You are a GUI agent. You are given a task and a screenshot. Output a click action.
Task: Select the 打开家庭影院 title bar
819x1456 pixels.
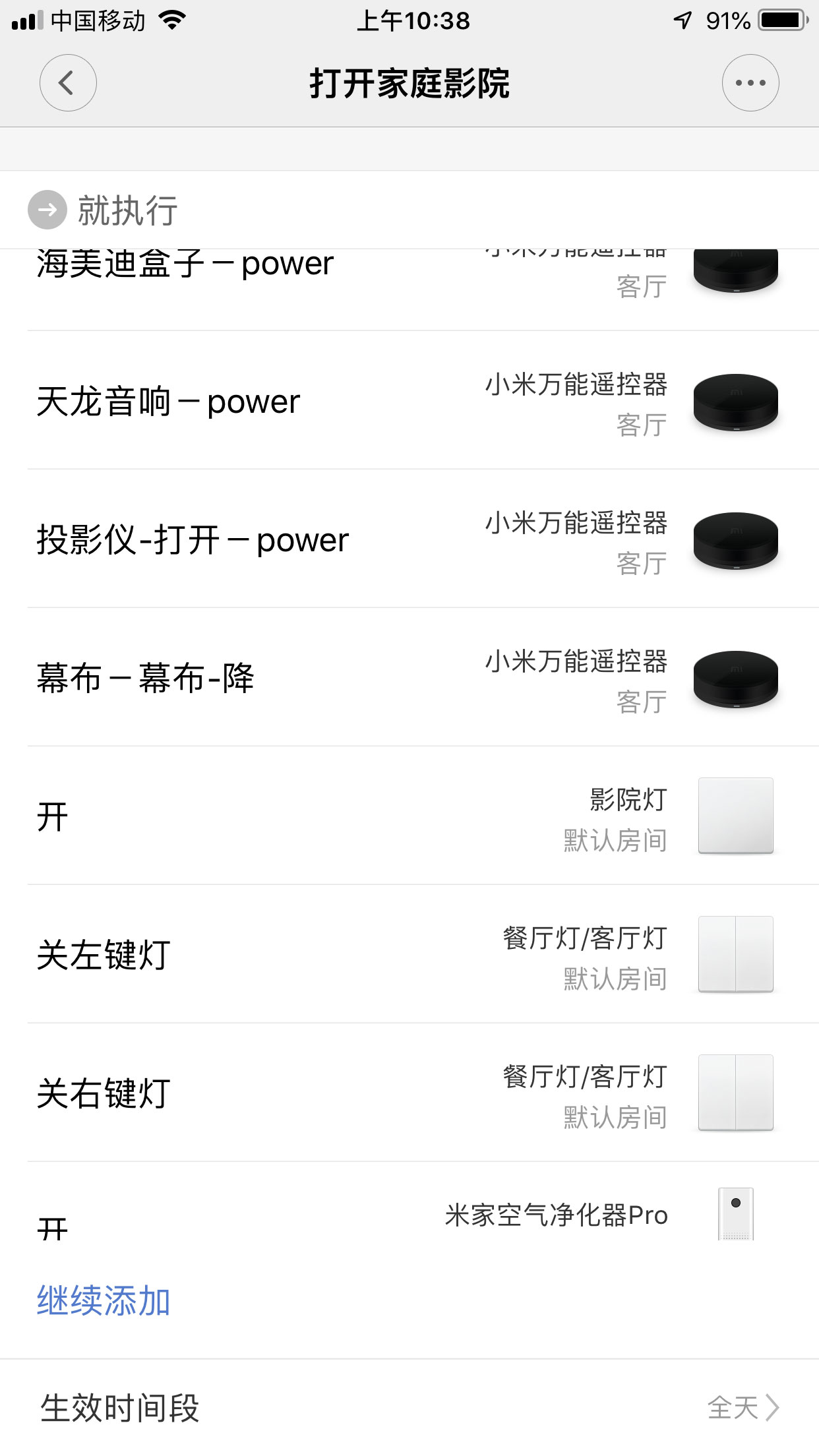tap(409, 83)
